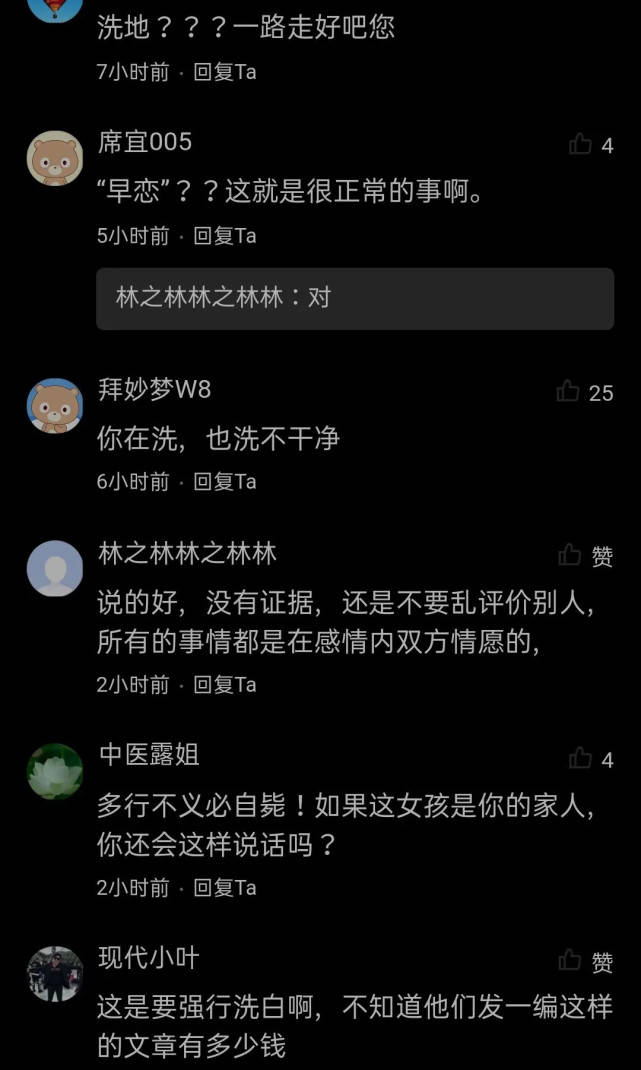The width and height of the screenshot is (641, 1070).
Task: Open the nested reply from 林之林林之林林
Action: click(354, 298)
